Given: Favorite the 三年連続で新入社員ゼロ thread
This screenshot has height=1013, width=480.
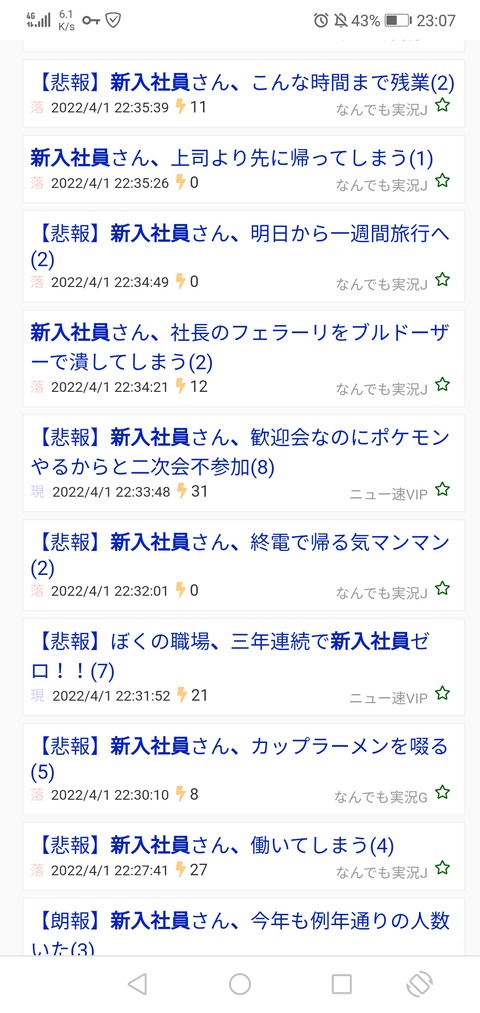Looking at the screenshot, I should 442,693.
